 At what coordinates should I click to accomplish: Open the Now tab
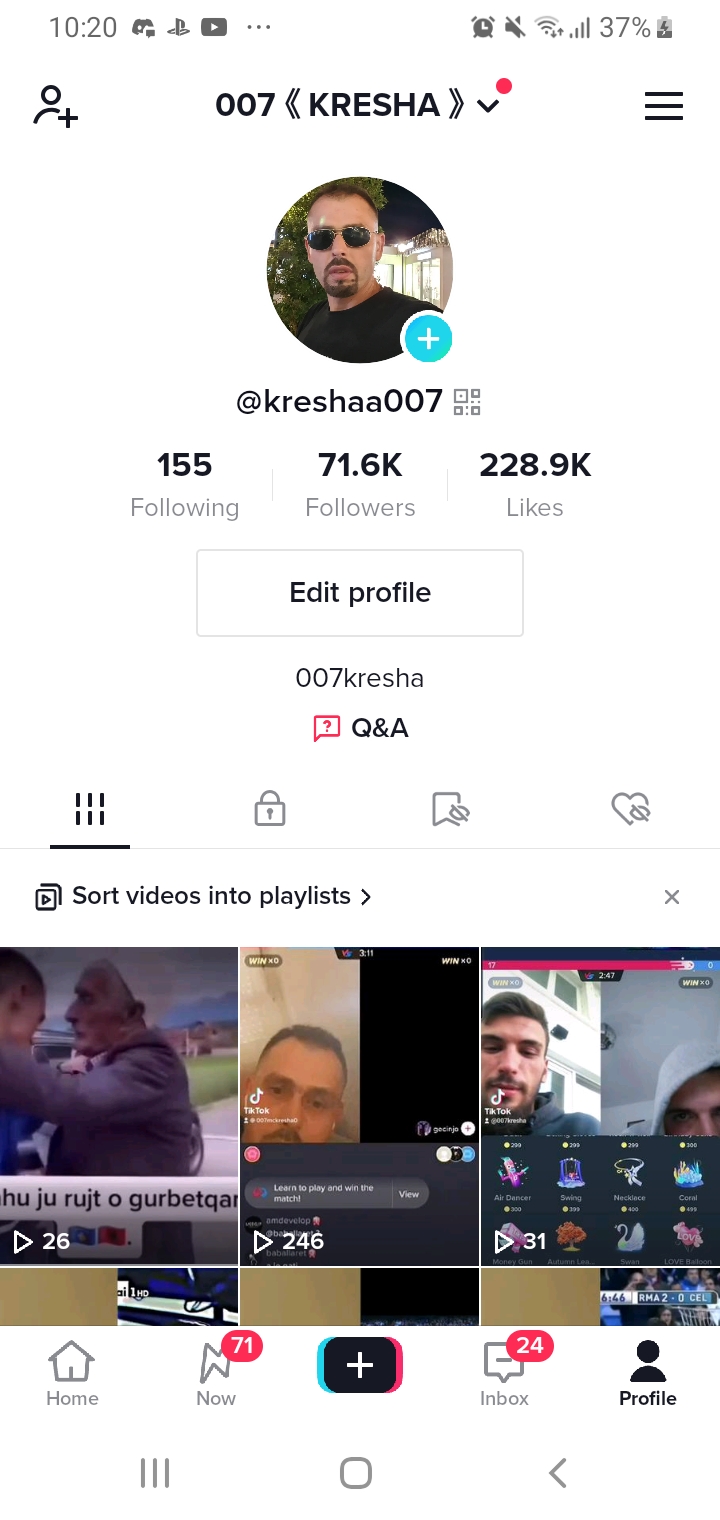(x=216, y=1375)
